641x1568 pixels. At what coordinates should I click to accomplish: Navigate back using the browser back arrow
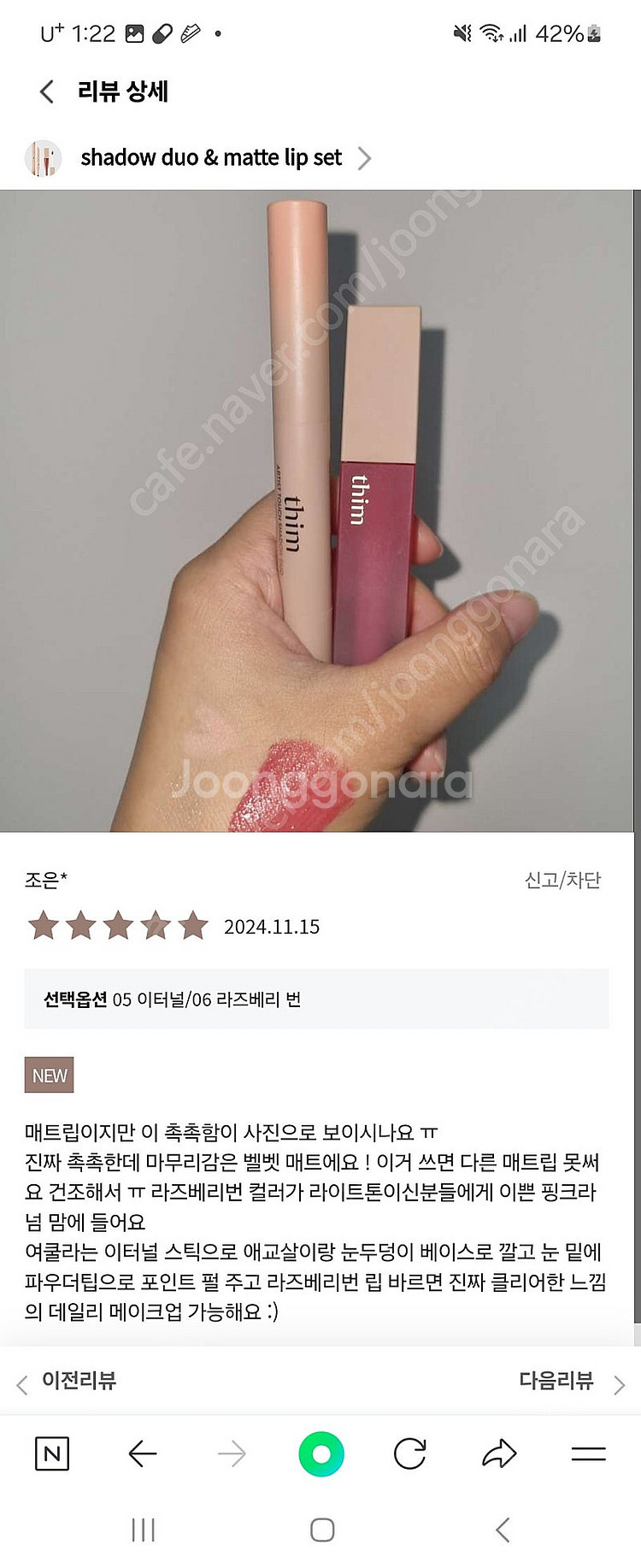pyautogui.click(x=142, y=1453)
